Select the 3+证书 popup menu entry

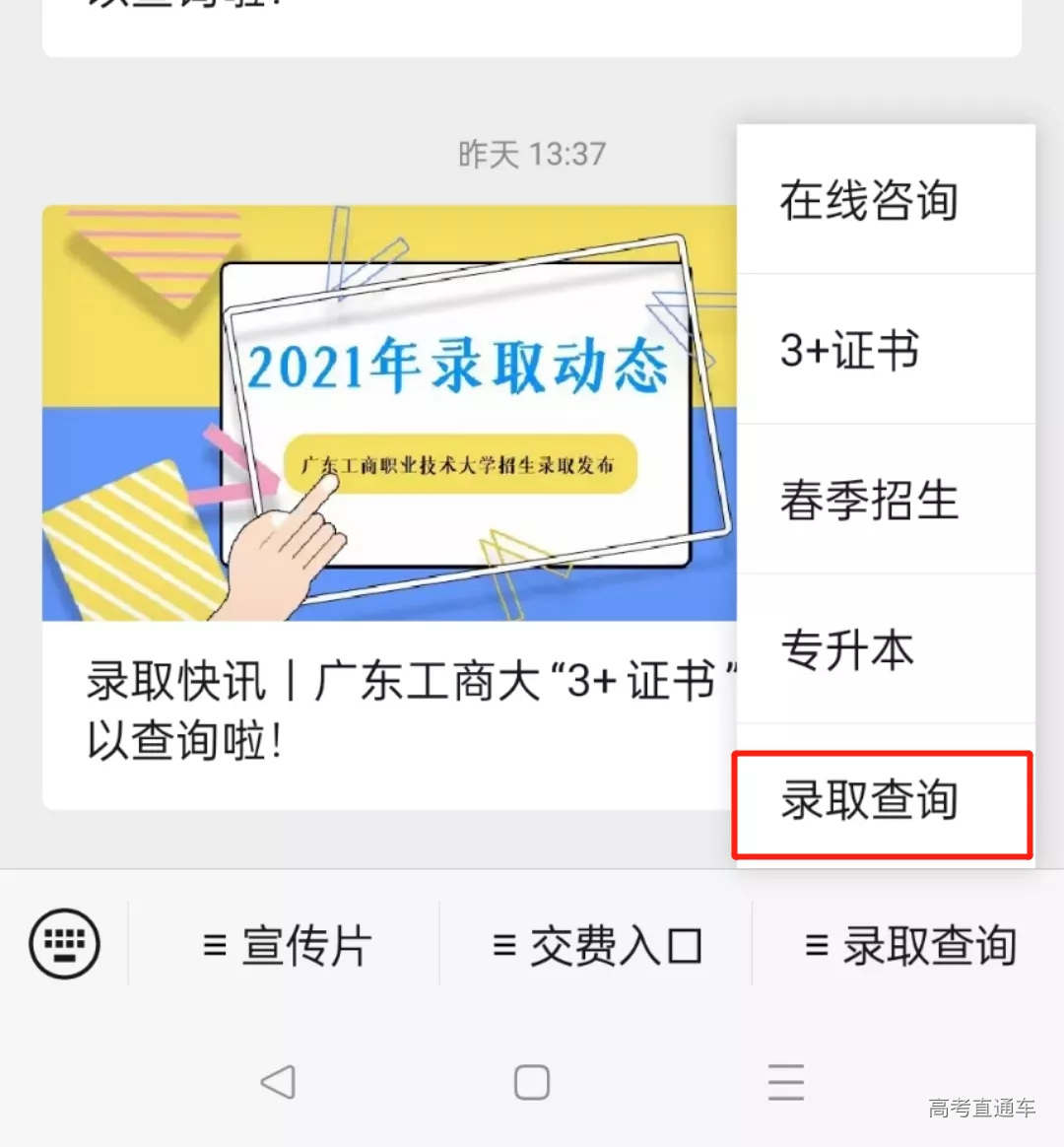849,351
